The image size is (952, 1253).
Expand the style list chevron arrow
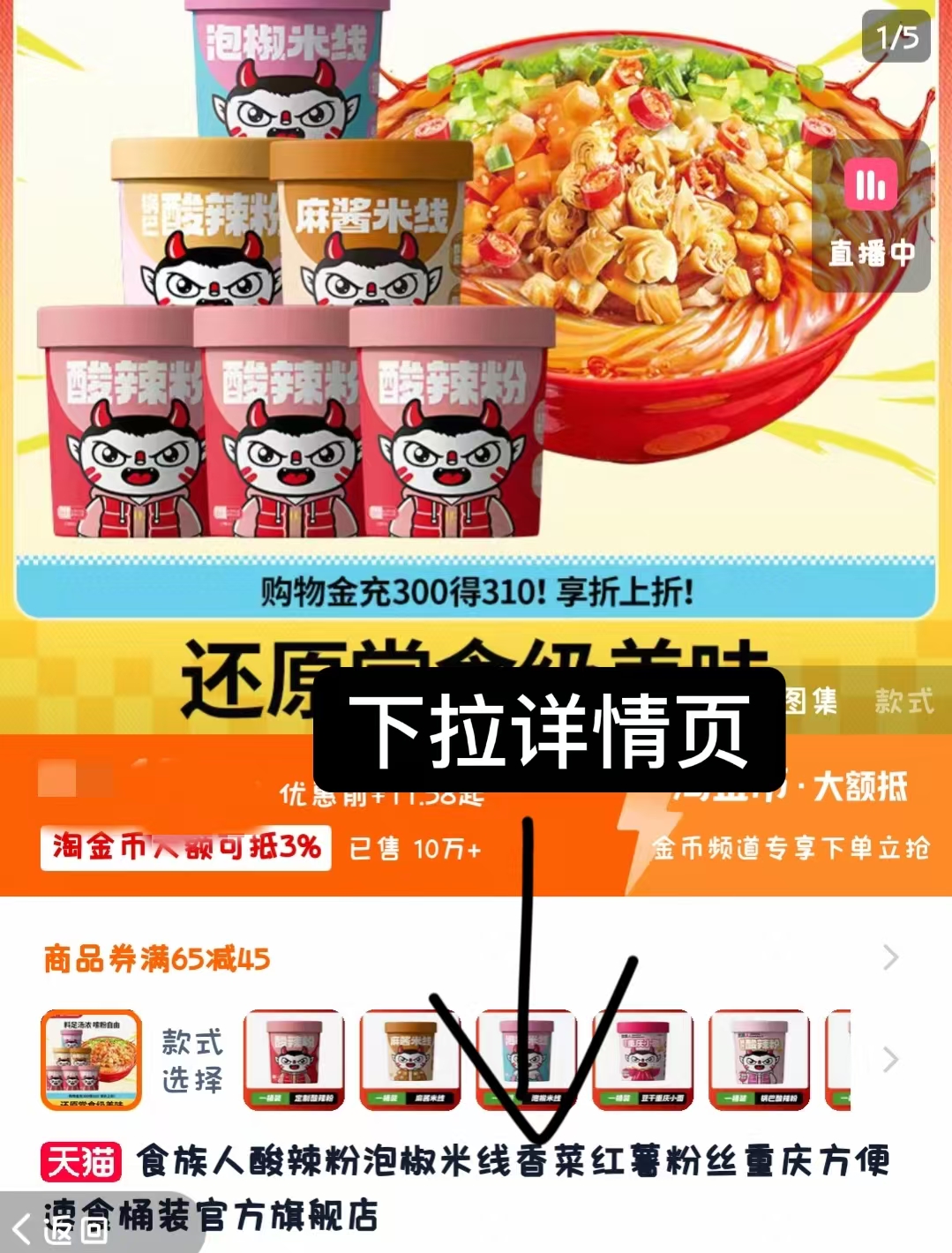pos(891,1059)
